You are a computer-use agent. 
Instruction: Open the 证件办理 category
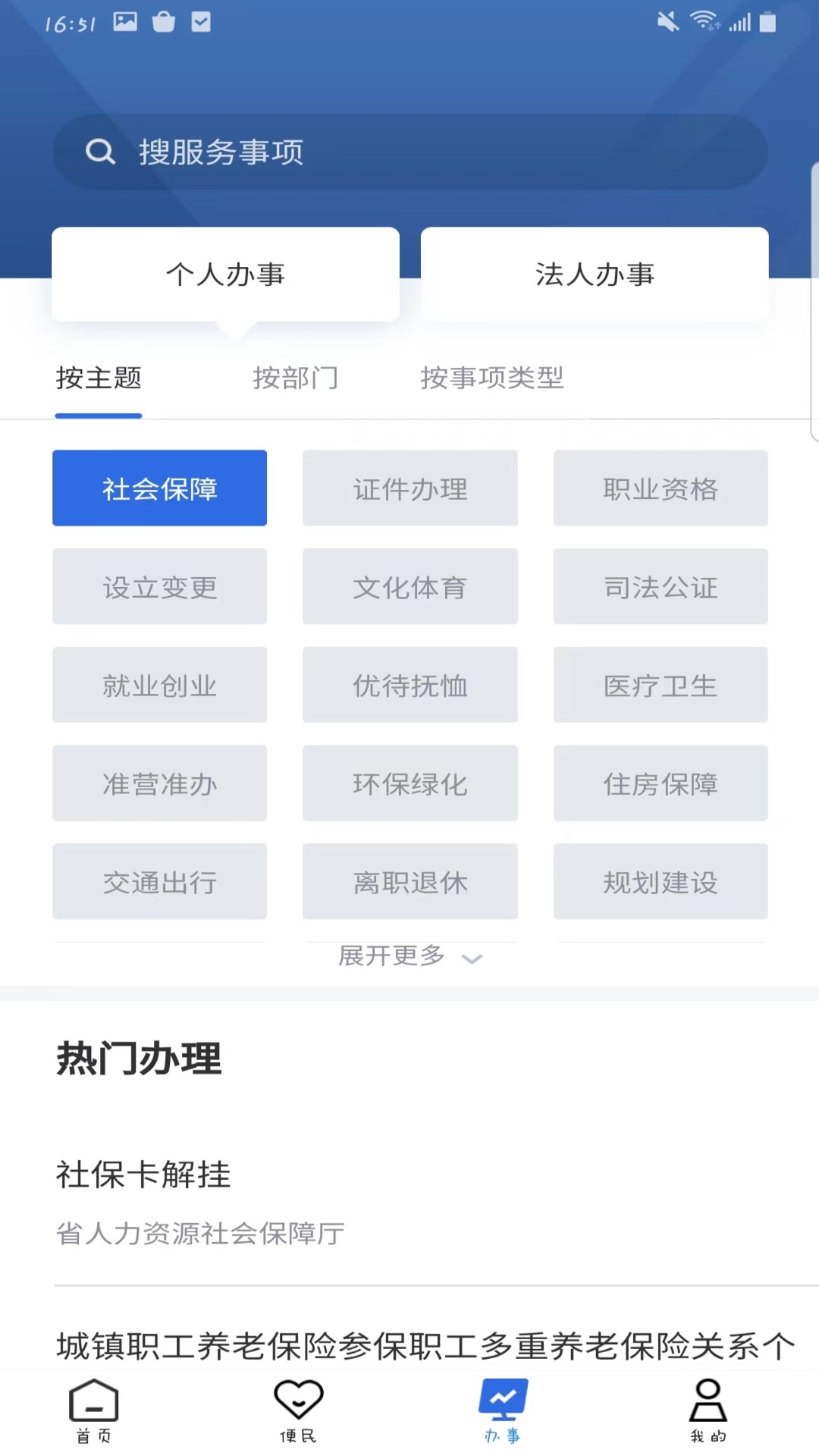click(x=409, y=488)
